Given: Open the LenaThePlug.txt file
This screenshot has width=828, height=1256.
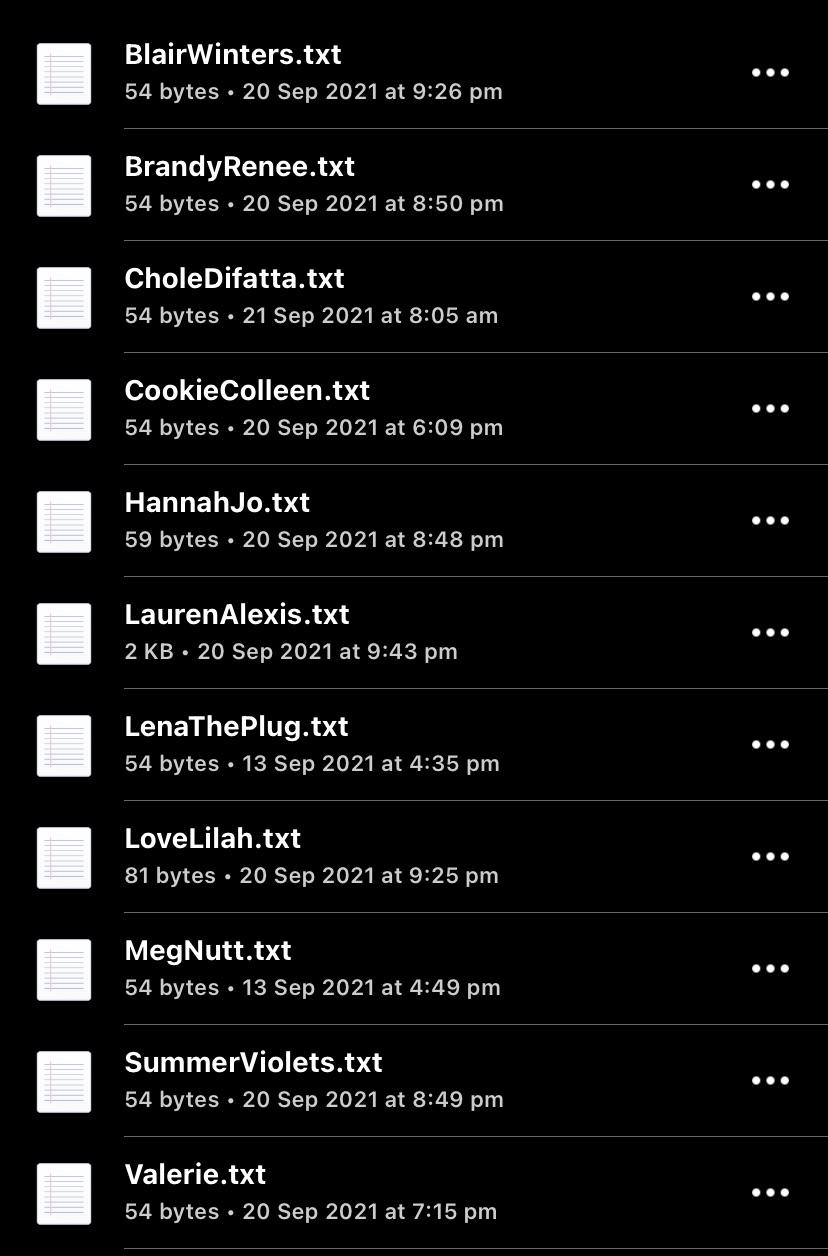Looking at the screenshot, I should [x=237, y=727].
